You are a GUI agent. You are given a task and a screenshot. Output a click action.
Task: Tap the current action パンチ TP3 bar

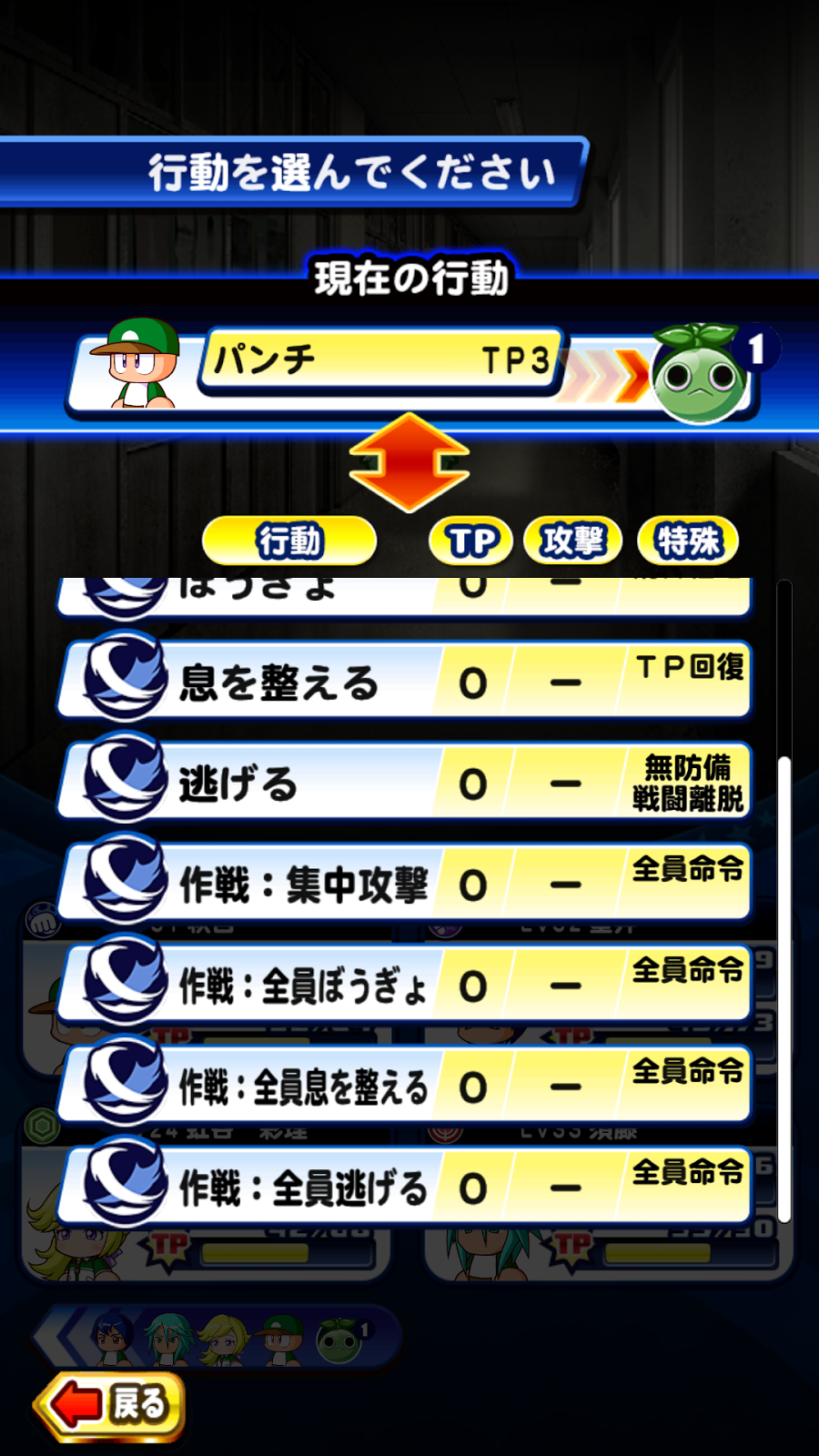382,360
